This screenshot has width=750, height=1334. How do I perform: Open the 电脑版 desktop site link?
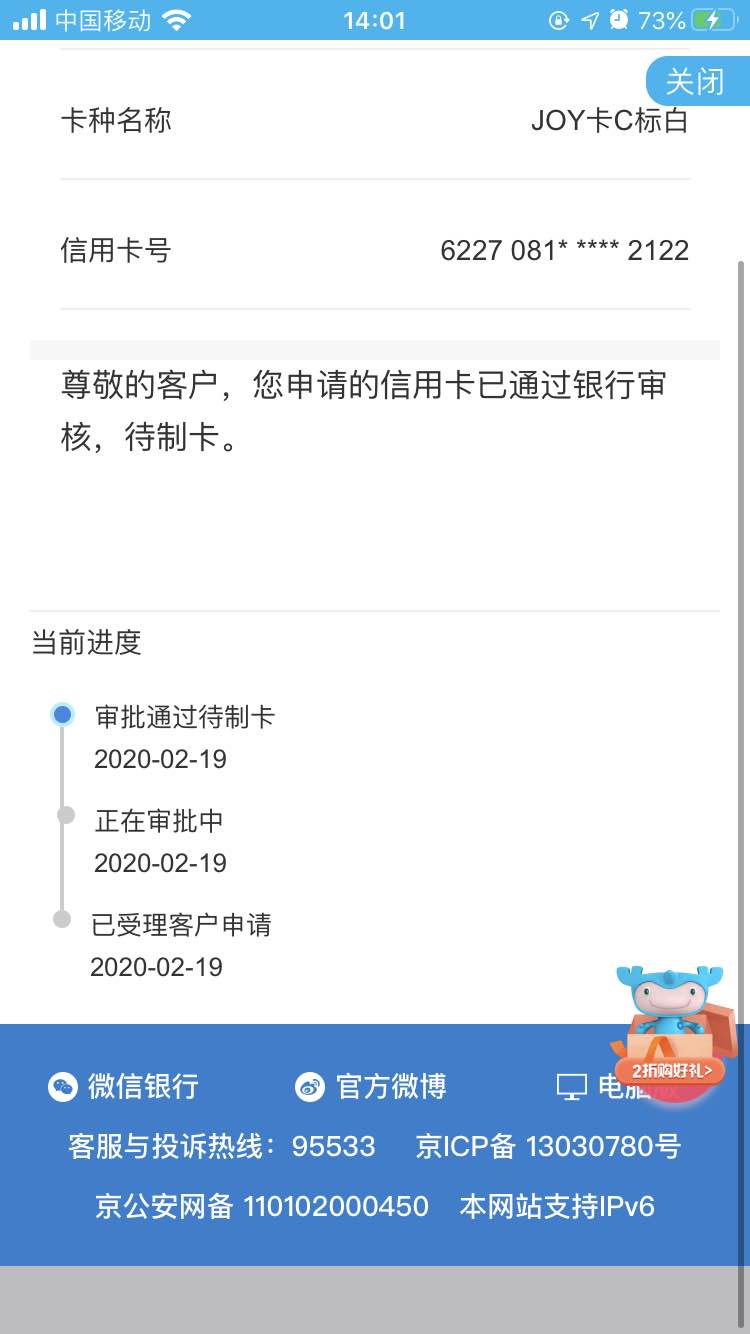point(590,1087)
